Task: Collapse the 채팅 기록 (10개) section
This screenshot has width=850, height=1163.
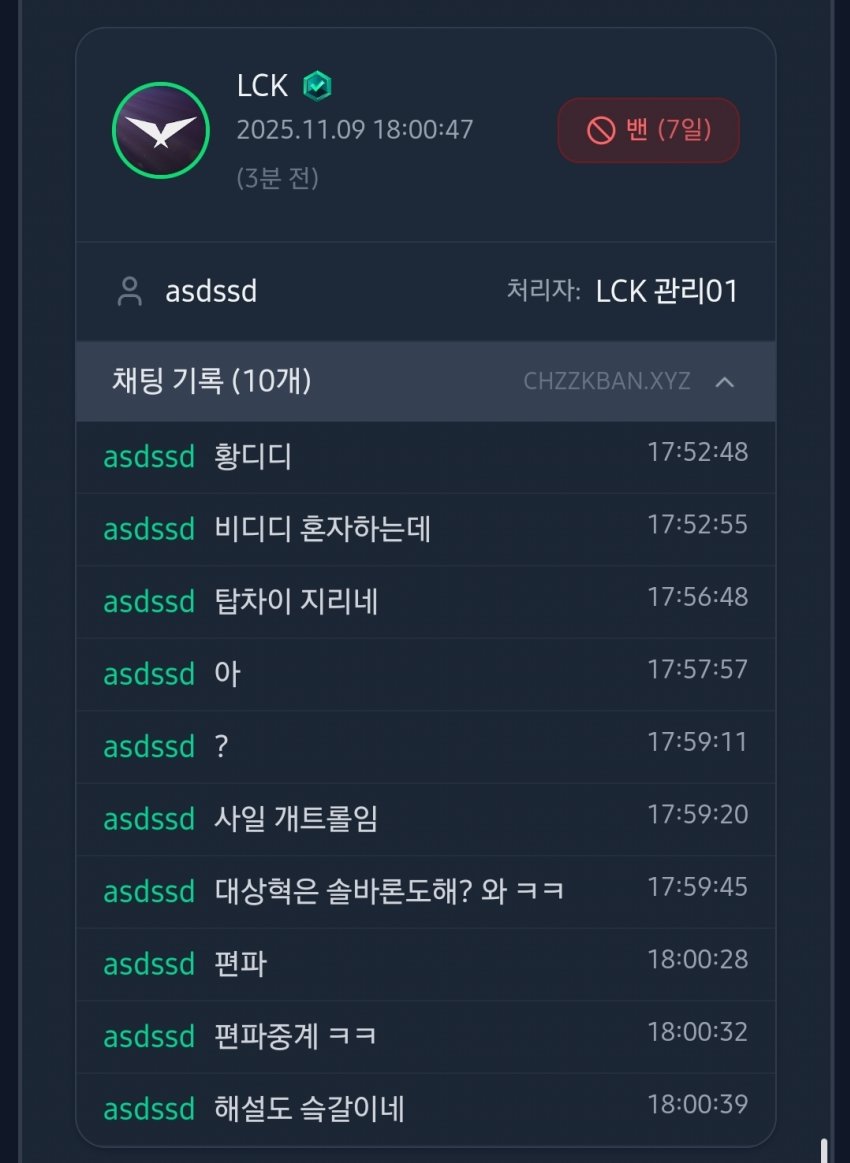Action: tap(726, 382)
